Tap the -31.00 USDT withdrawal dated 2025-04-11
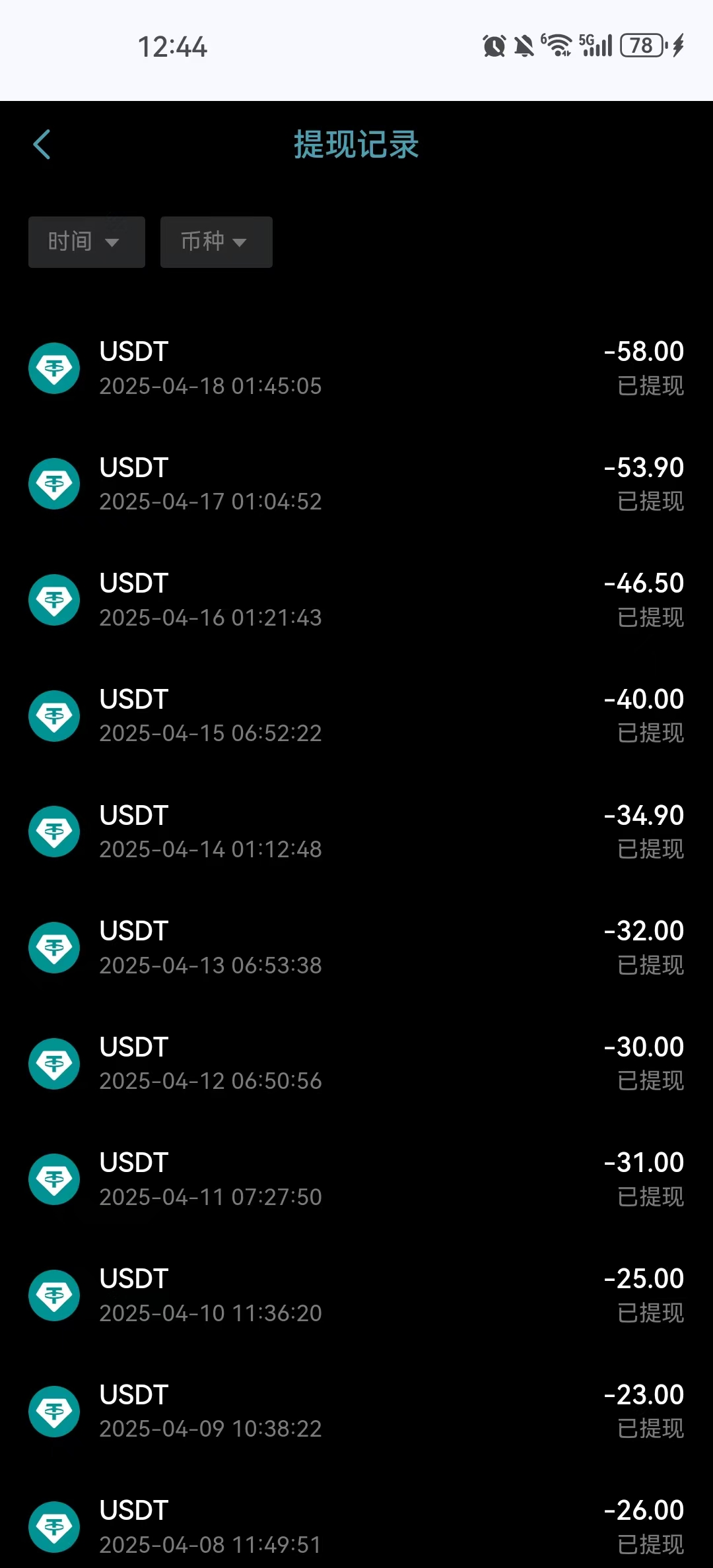The width and height of the screenshot is (713, 1568). click(356, 1179)
